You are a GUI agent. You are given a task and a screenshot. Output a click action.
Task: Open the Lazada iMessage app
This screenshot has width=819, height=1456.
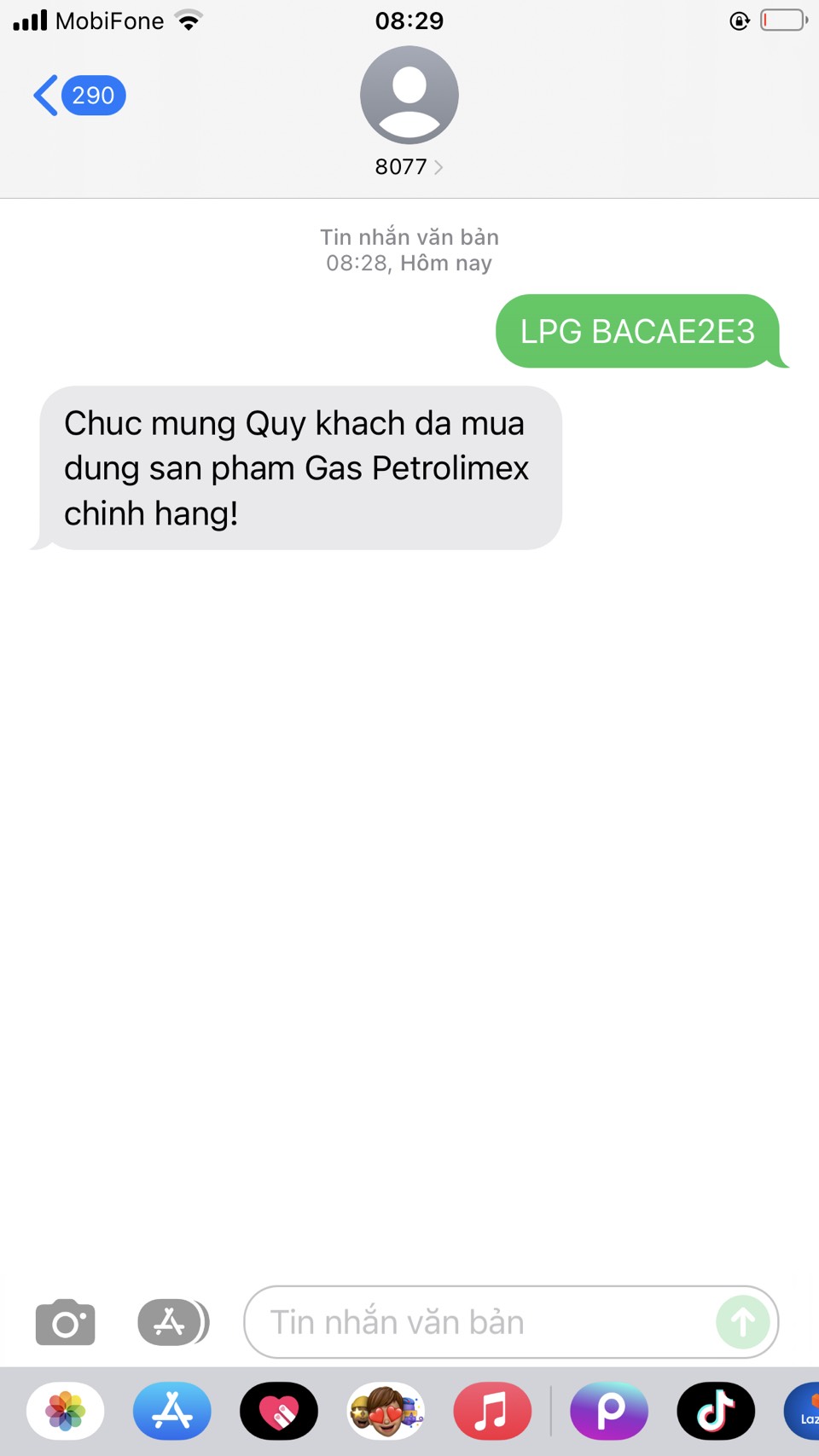[x=804, y=1411]
